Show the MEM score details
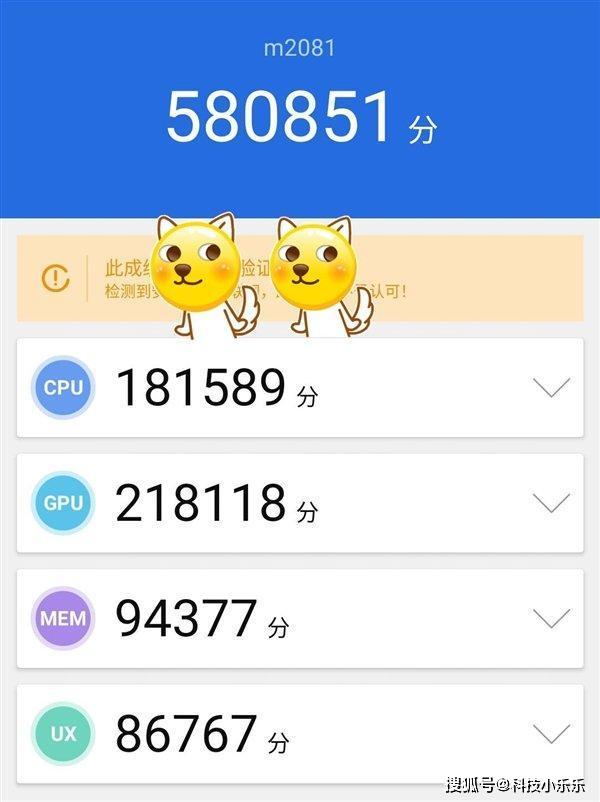Viewport: 600px width, 802px height. (551, 619)
